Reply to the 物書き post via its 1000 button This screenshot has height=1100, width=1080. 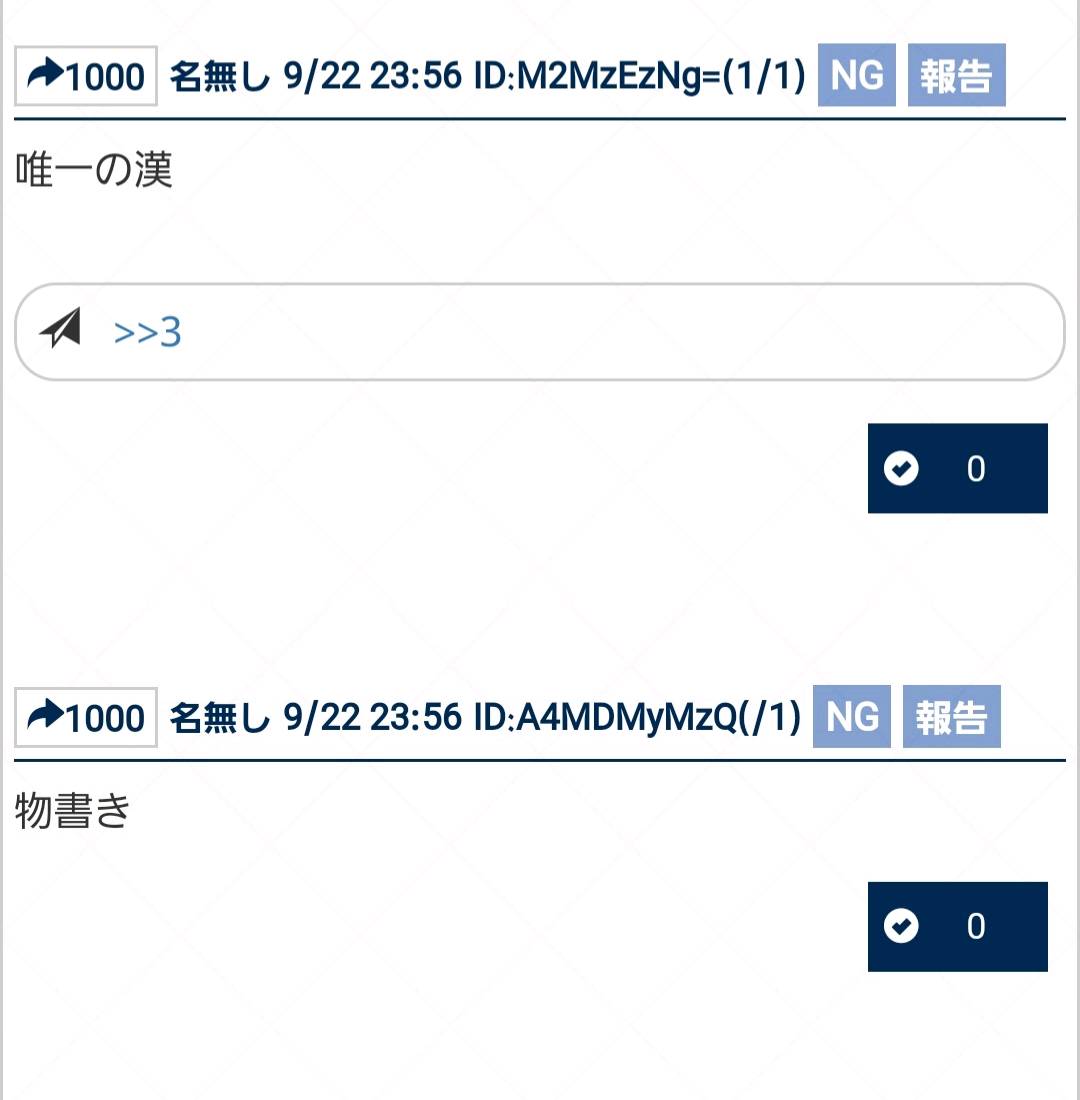(86, 717)
